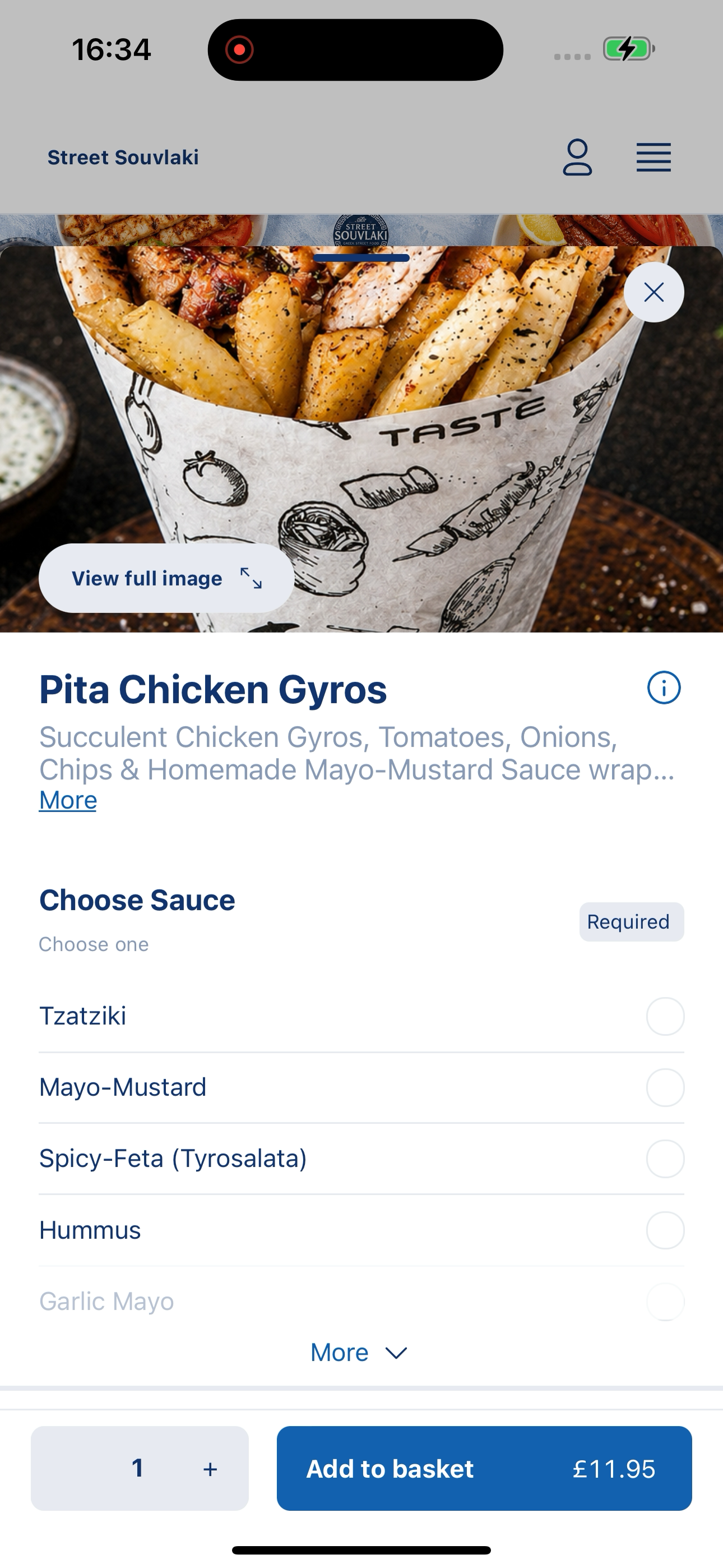Increase quantity with the plus button
This screenshot has width=723, height=1568.
(x=210, y=1469)
